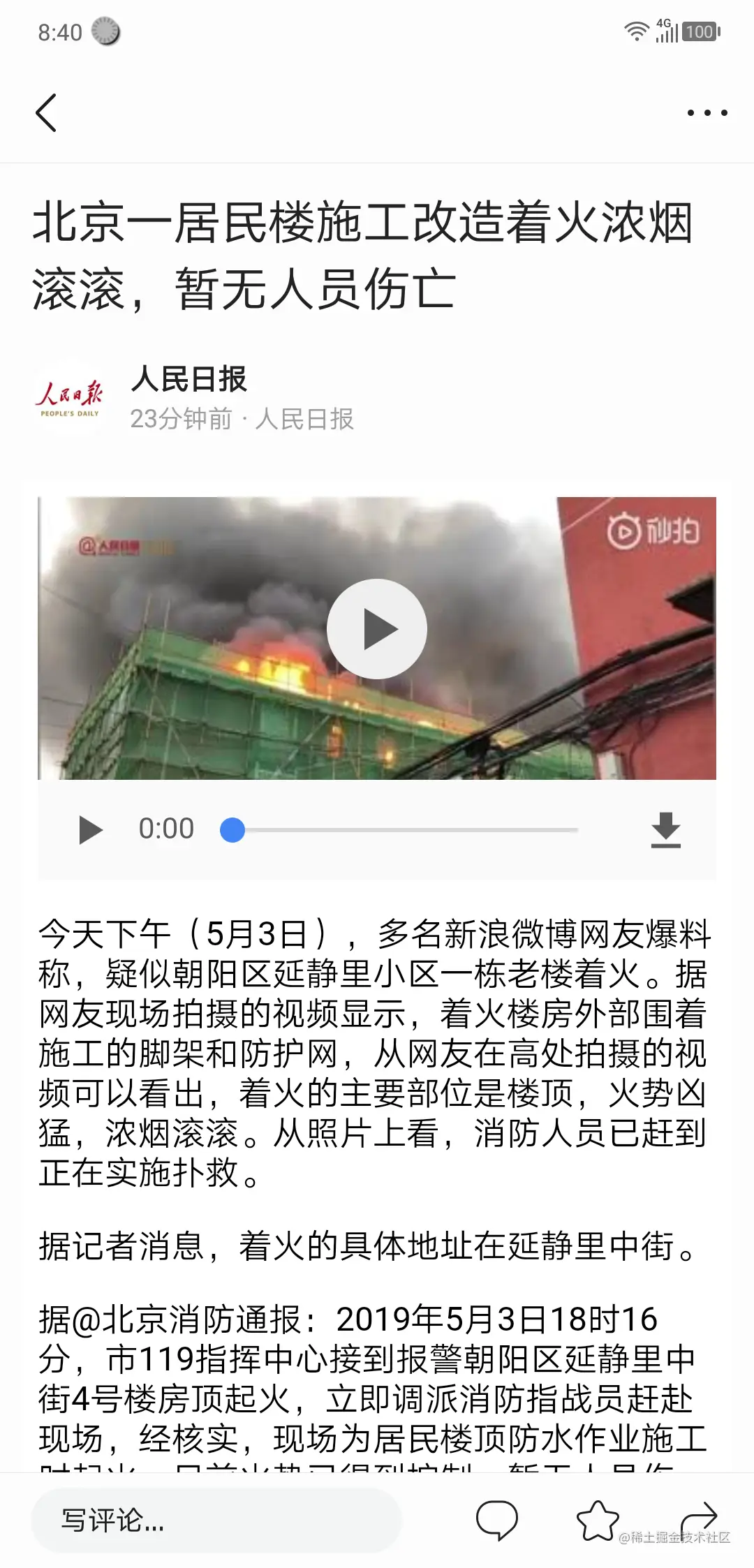754x1568 pixels.
Task: Open the three-dot overflow menu
Action: pos(707,112)
